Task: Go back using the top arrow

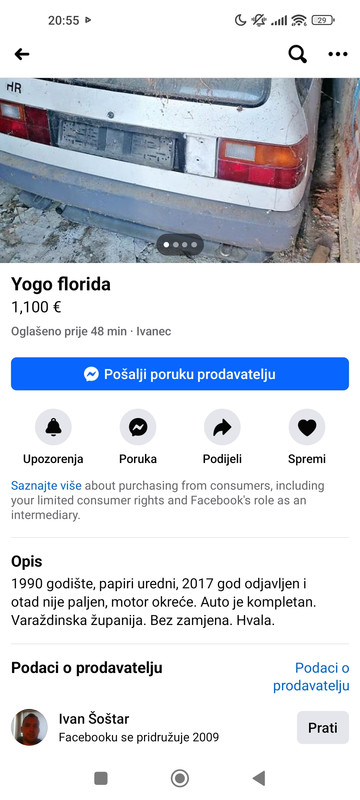Action: (22, 54)
